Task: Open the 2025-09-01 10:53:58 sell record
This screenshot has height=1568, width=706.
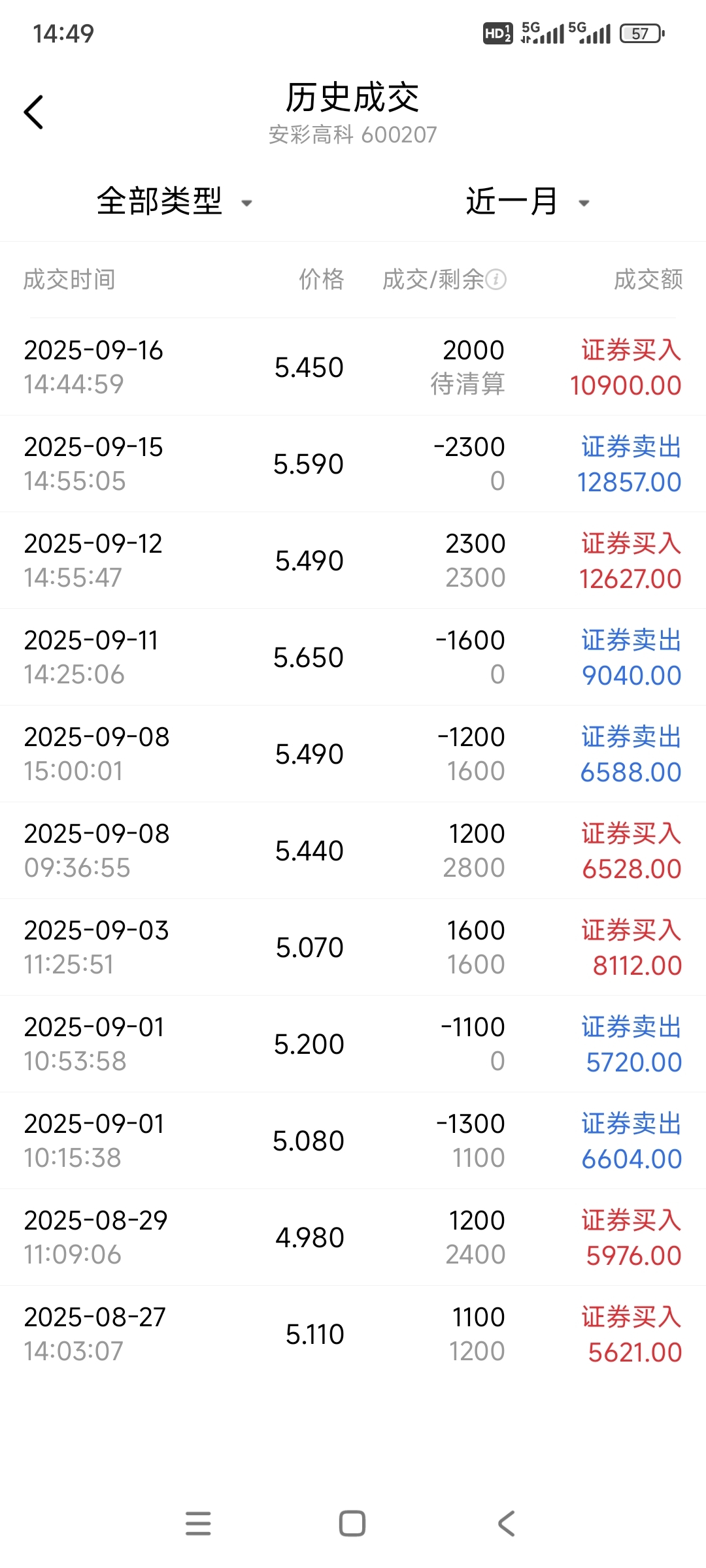Action: [353, 1044]
